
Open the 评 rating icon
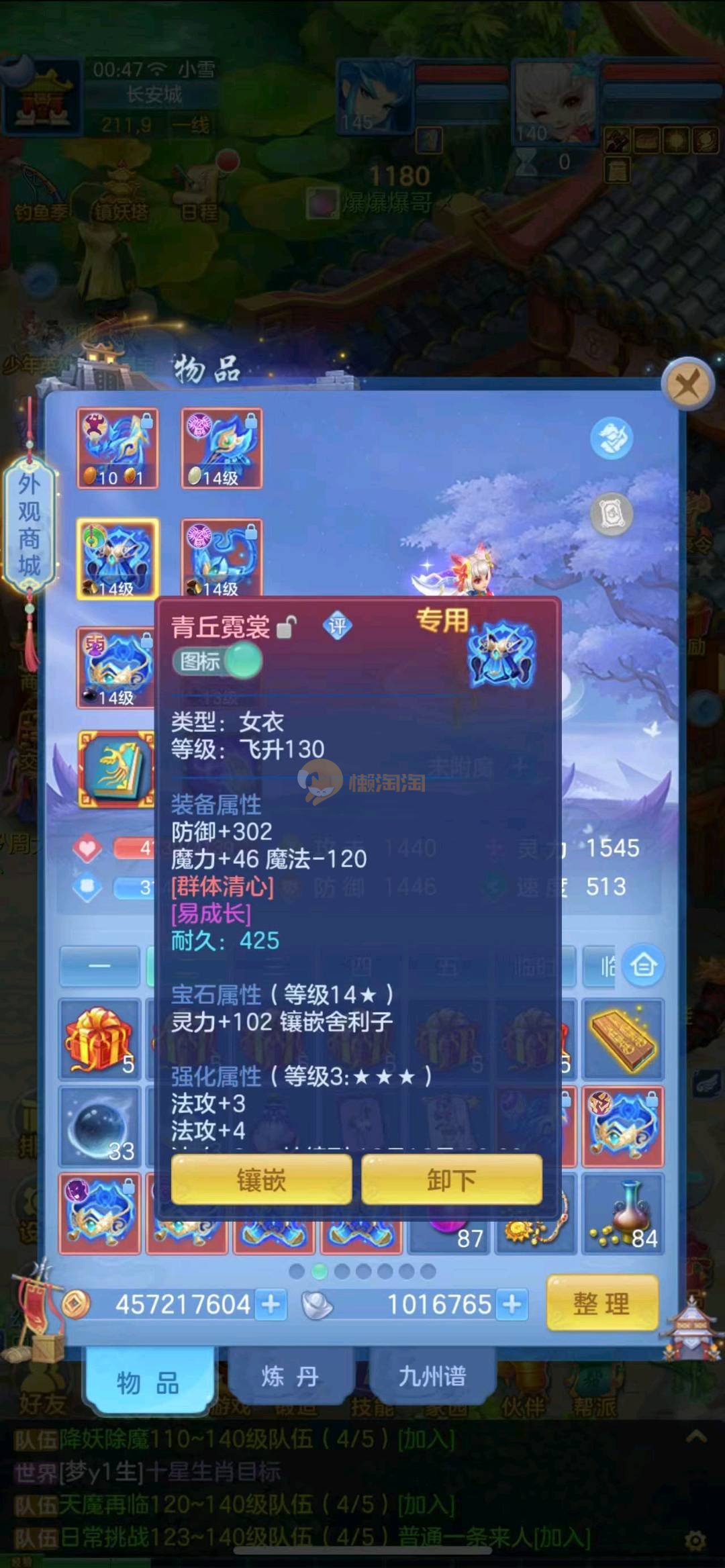(x=337, y=626)
